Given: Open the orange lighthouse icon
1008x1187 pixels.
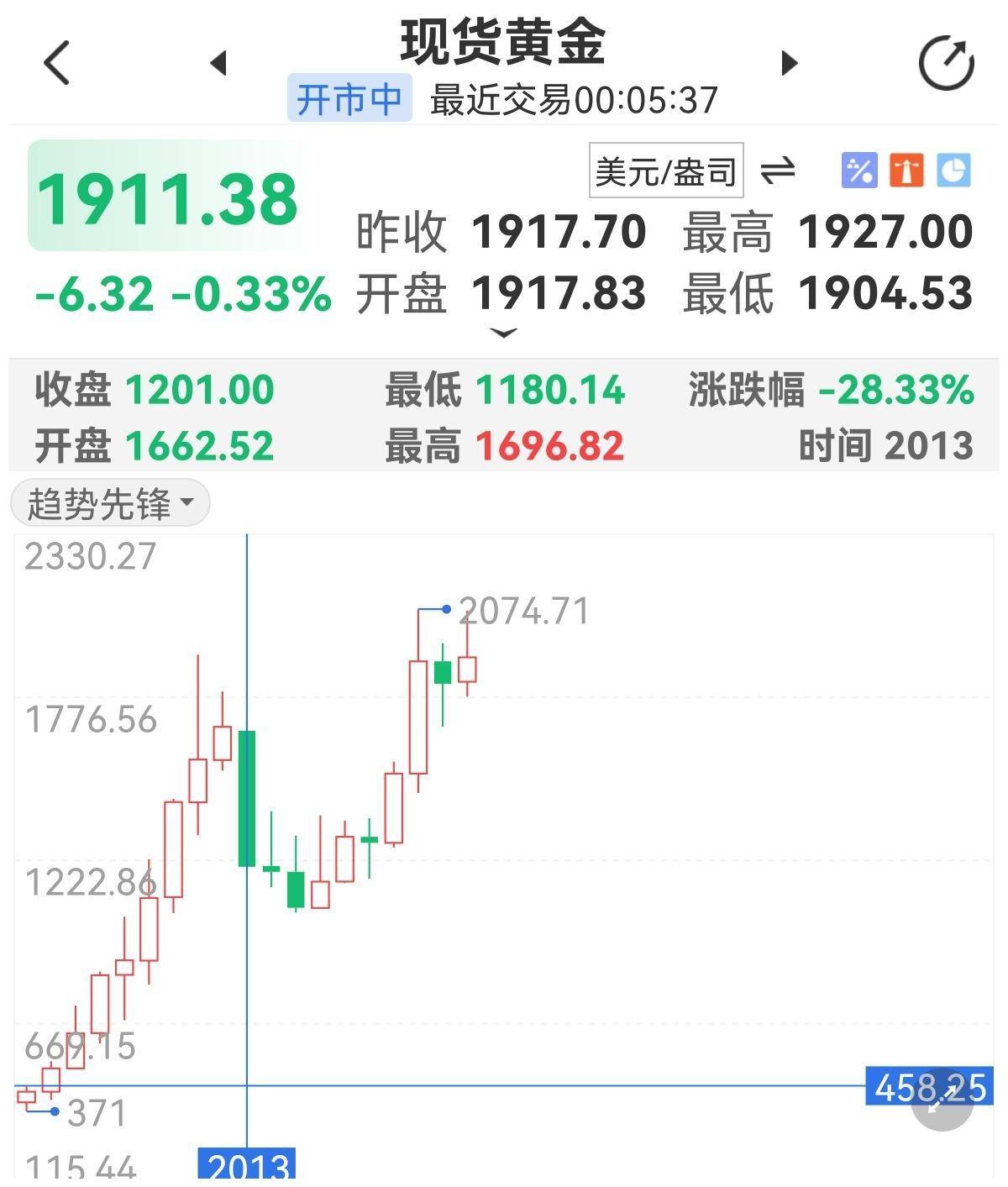Looking at the screenshot, I should pos(906,171).
